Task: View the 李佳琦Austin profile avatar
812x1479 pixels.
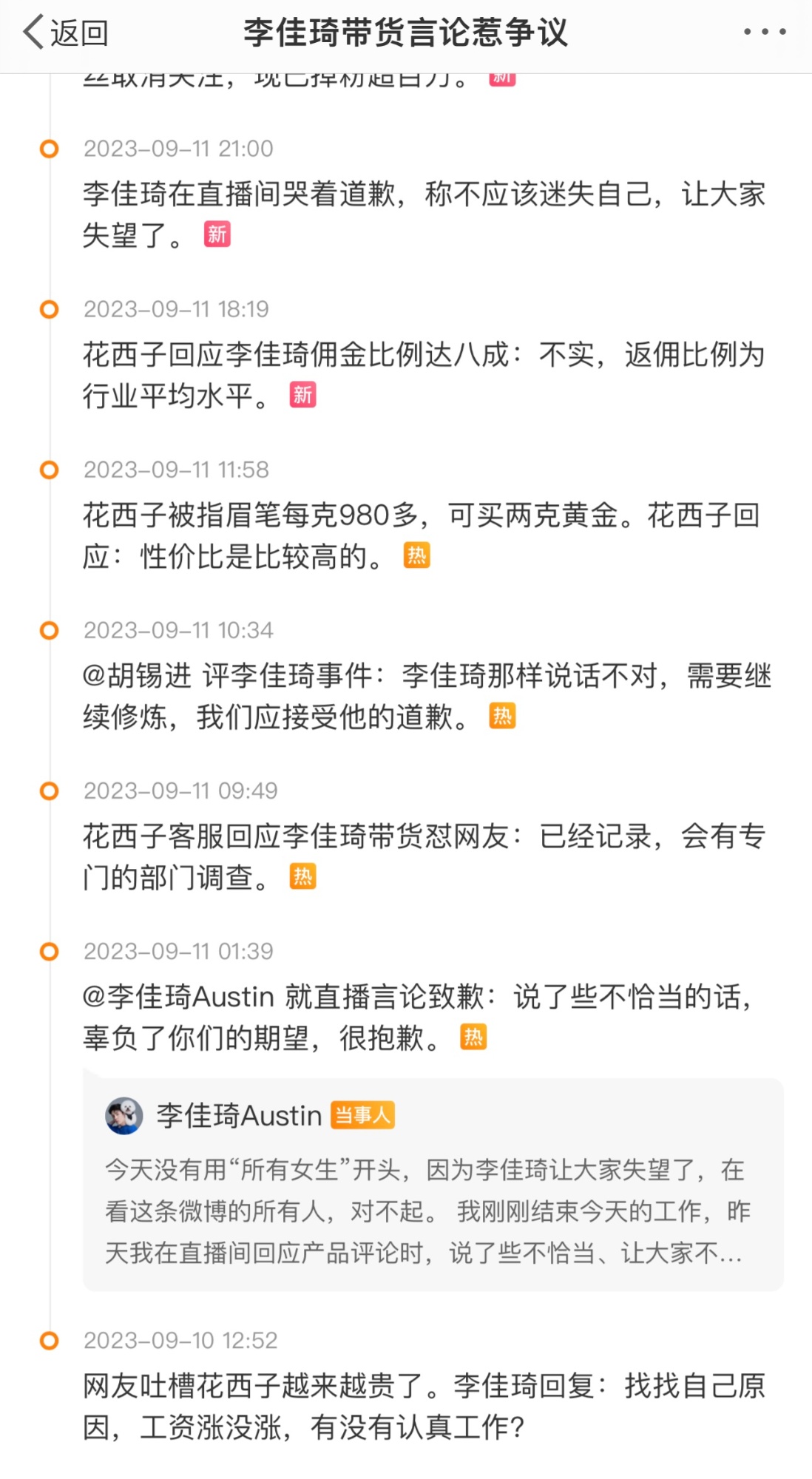Action: [124, 1116]
